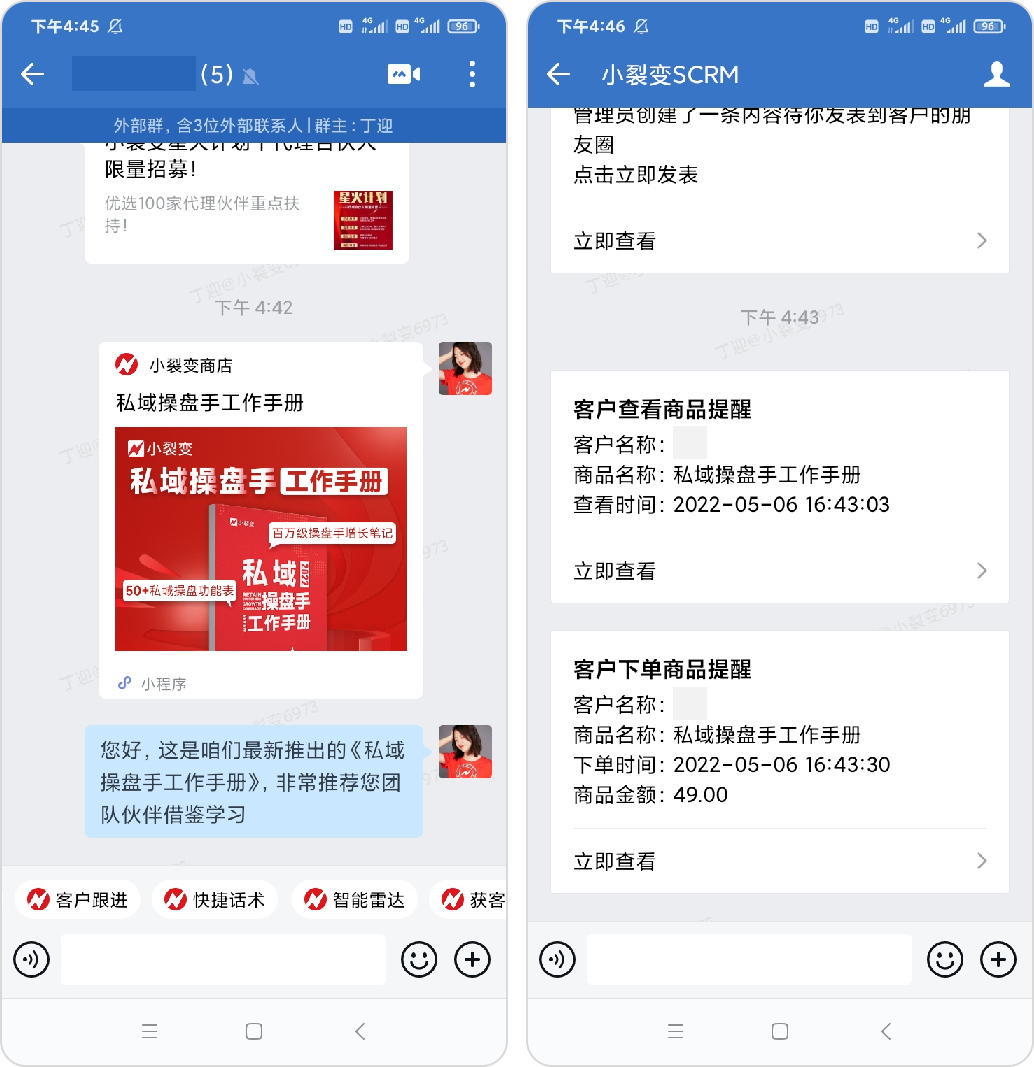The height and width of the screenshot is (1067, 1034).
Task: Go back from the group chat
Action: (33, 74)
